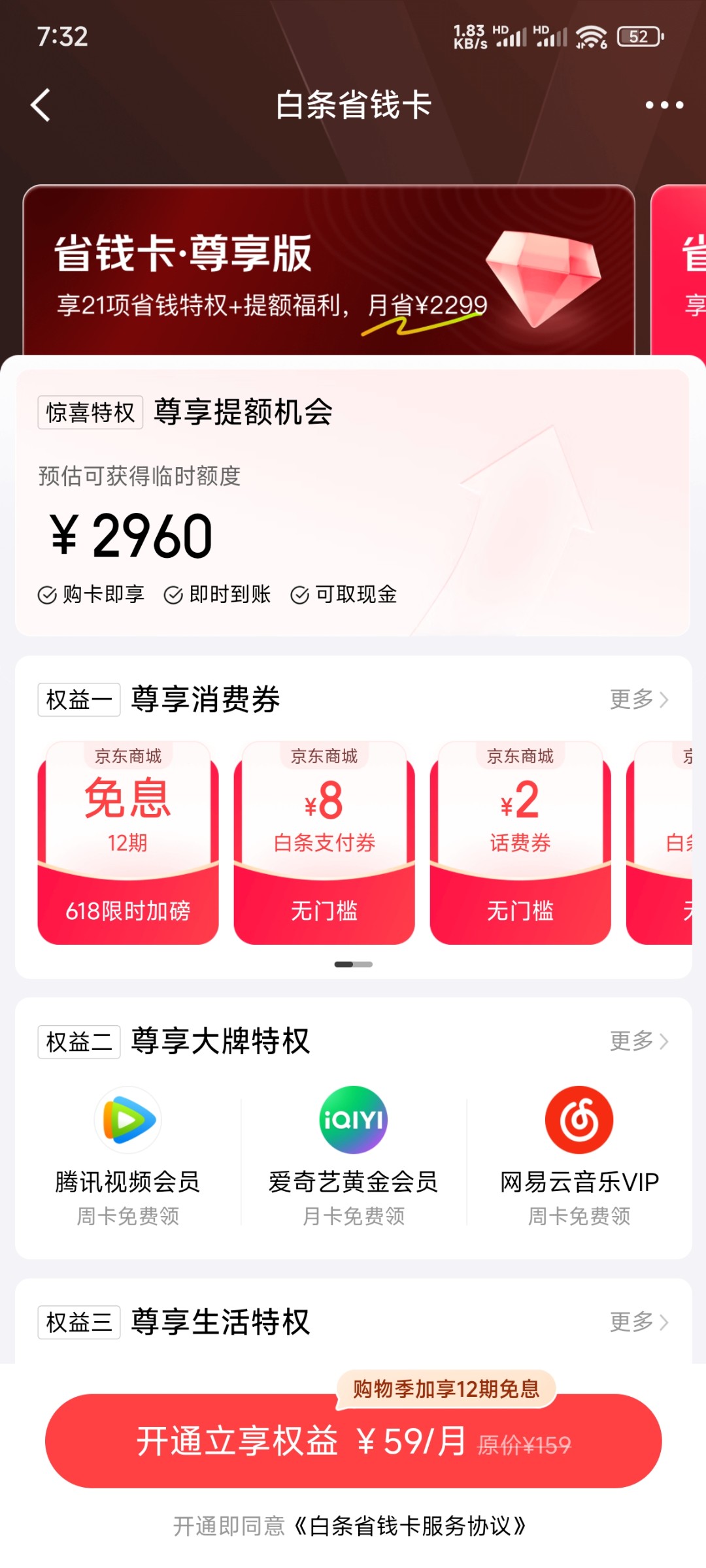View more 尊享消费券 coupons

(x=639, y=700)
